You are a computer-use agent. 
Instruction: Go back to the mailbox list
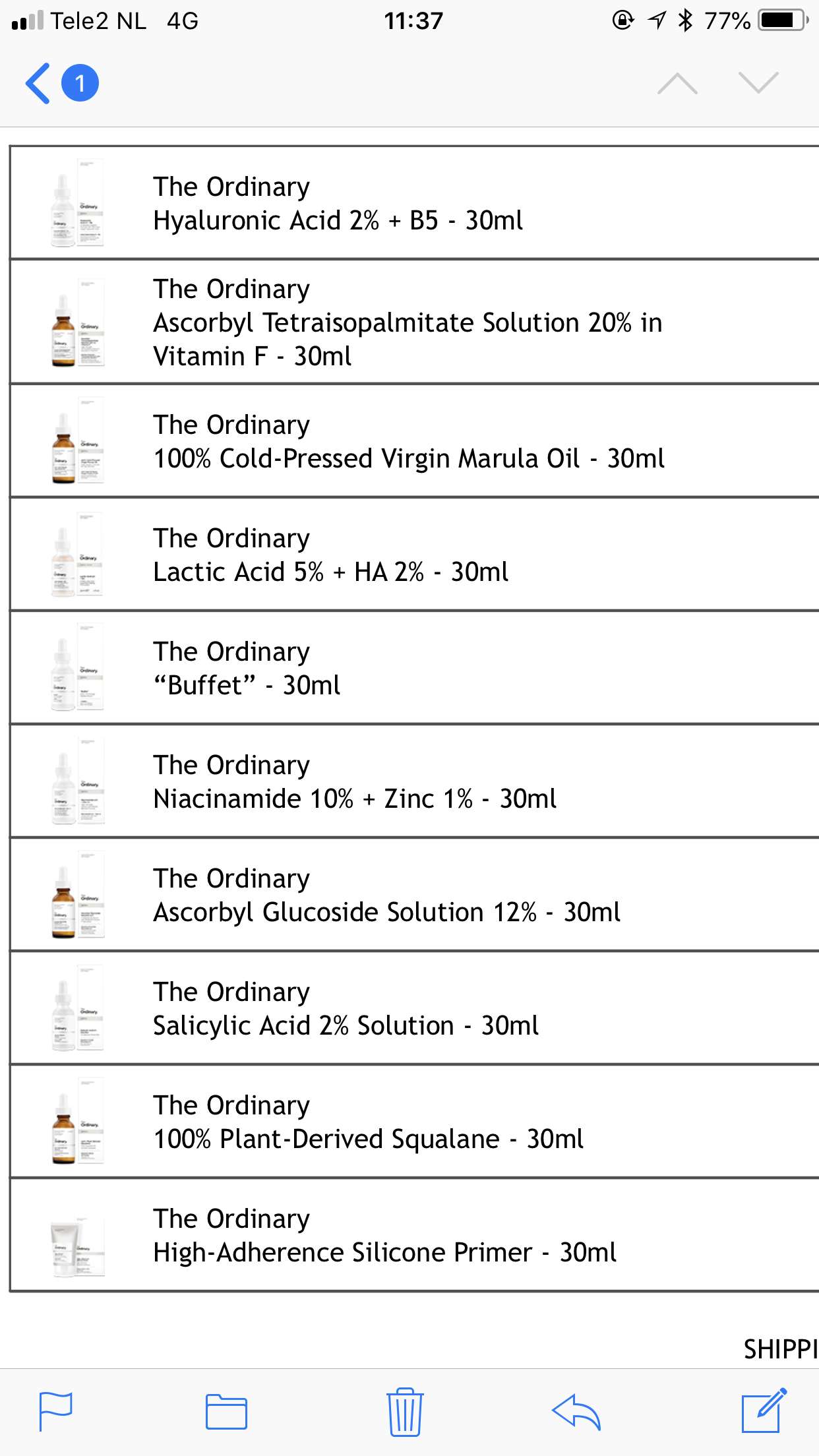point(38,83)
